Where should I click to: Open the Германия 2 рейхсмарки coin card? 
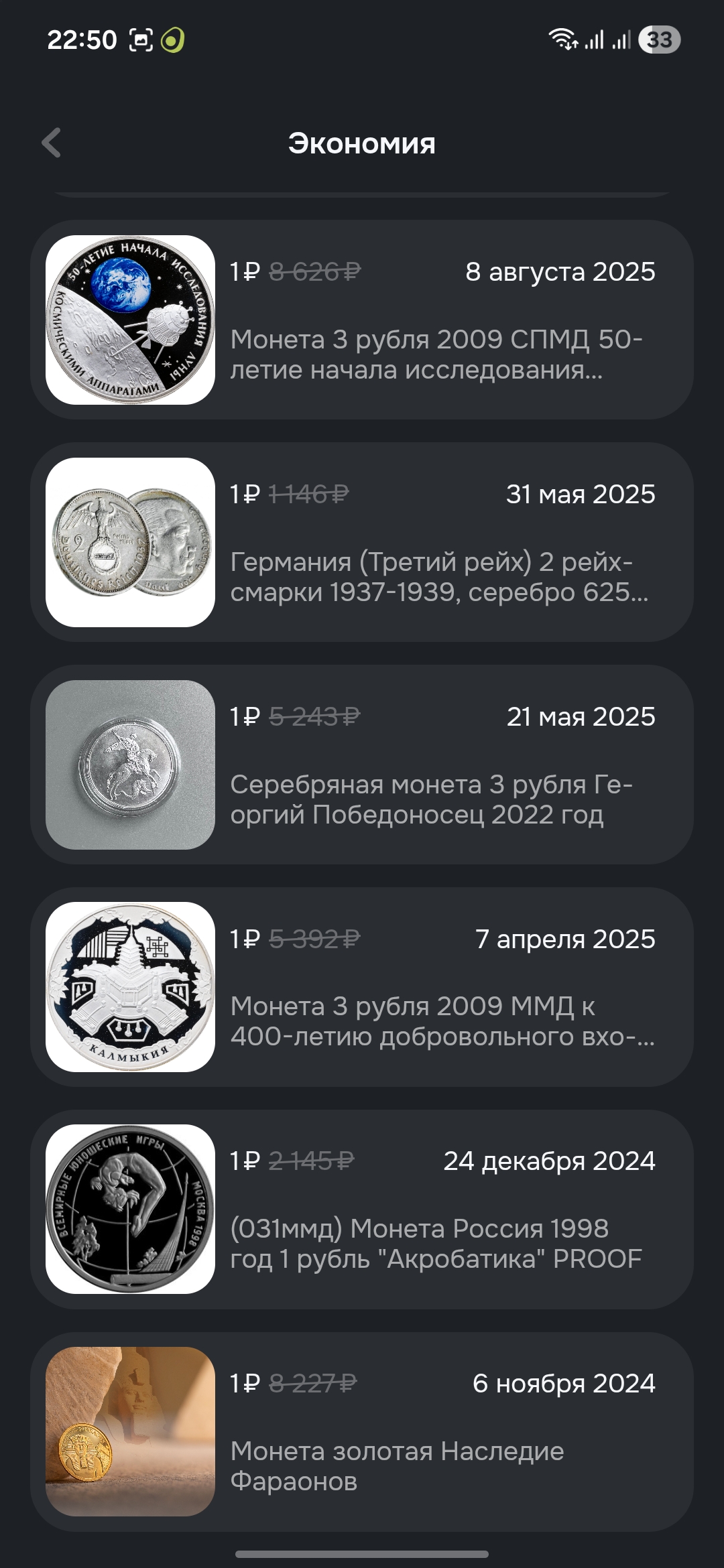click(362, 542)
